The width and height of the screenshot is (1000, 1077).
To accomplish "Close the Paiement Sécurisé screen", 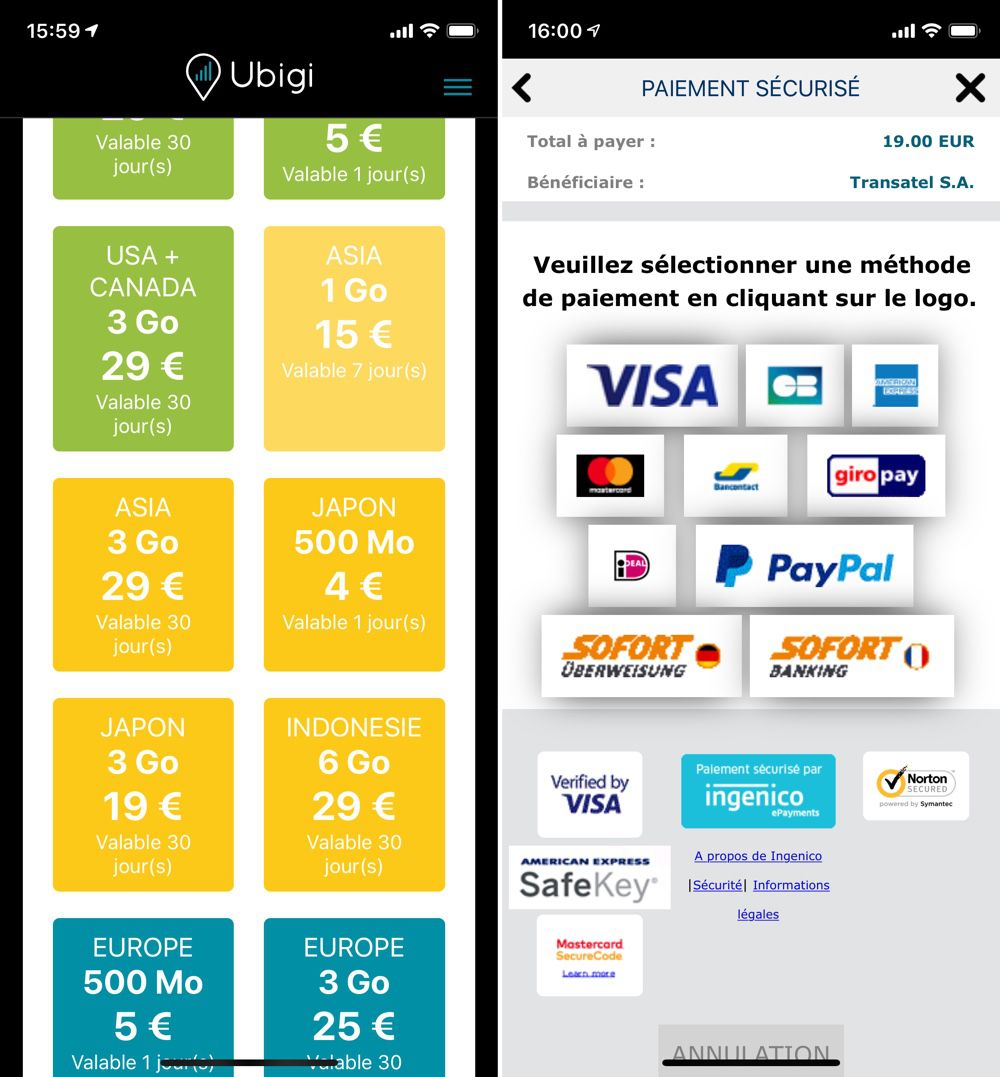I will (969, 88).
